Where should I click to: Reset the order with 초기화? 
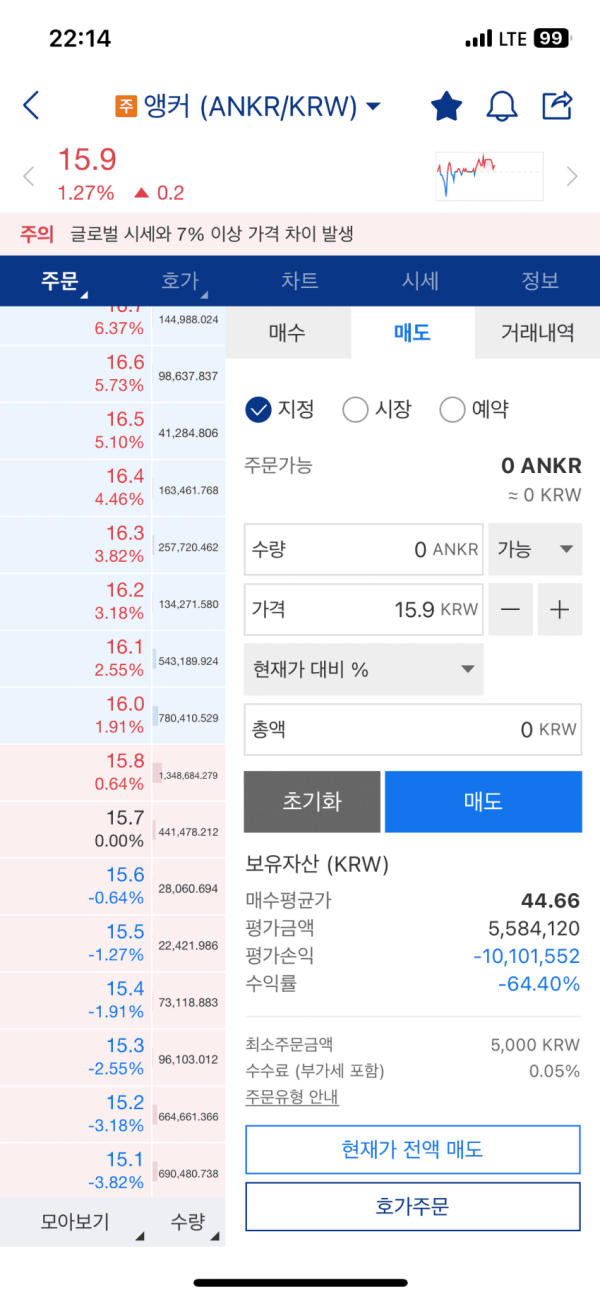[x=312, y=801]
